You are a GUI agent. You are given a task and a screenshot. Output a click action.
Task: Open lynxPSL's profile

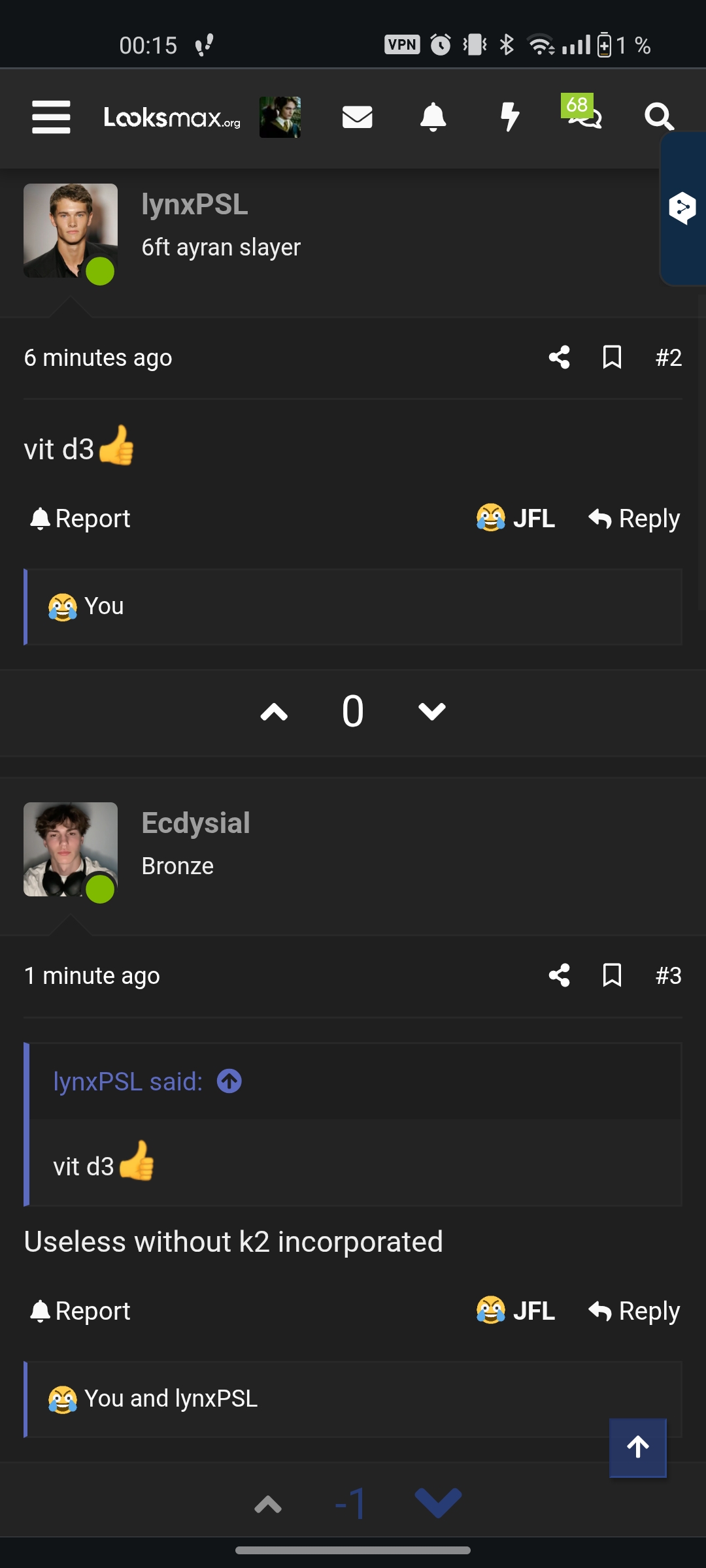(x=195, y=204)
